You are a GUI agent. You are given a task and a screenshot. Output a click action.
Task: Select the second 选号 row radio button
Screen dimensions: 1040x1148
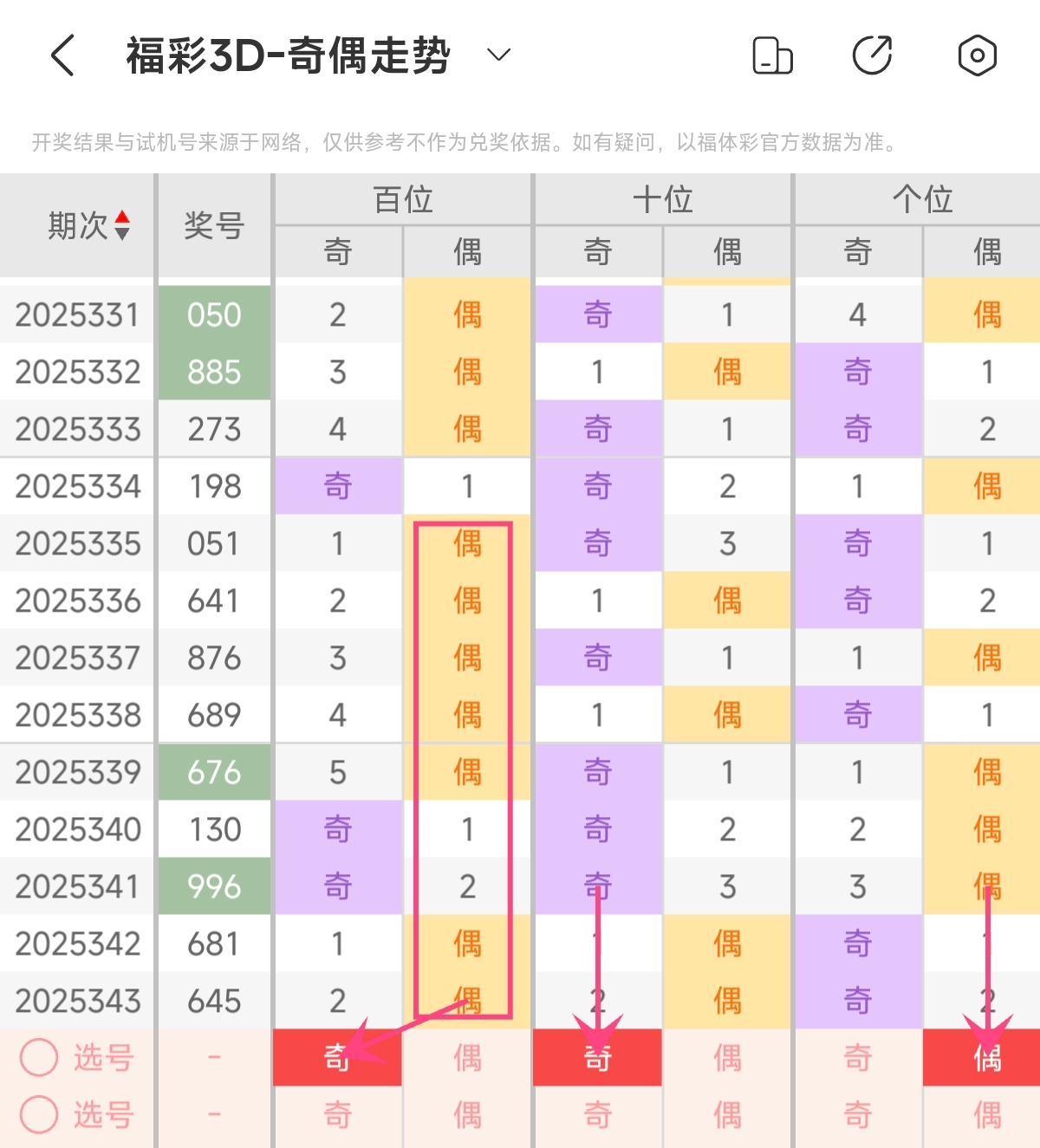(x=39, y=1115)
